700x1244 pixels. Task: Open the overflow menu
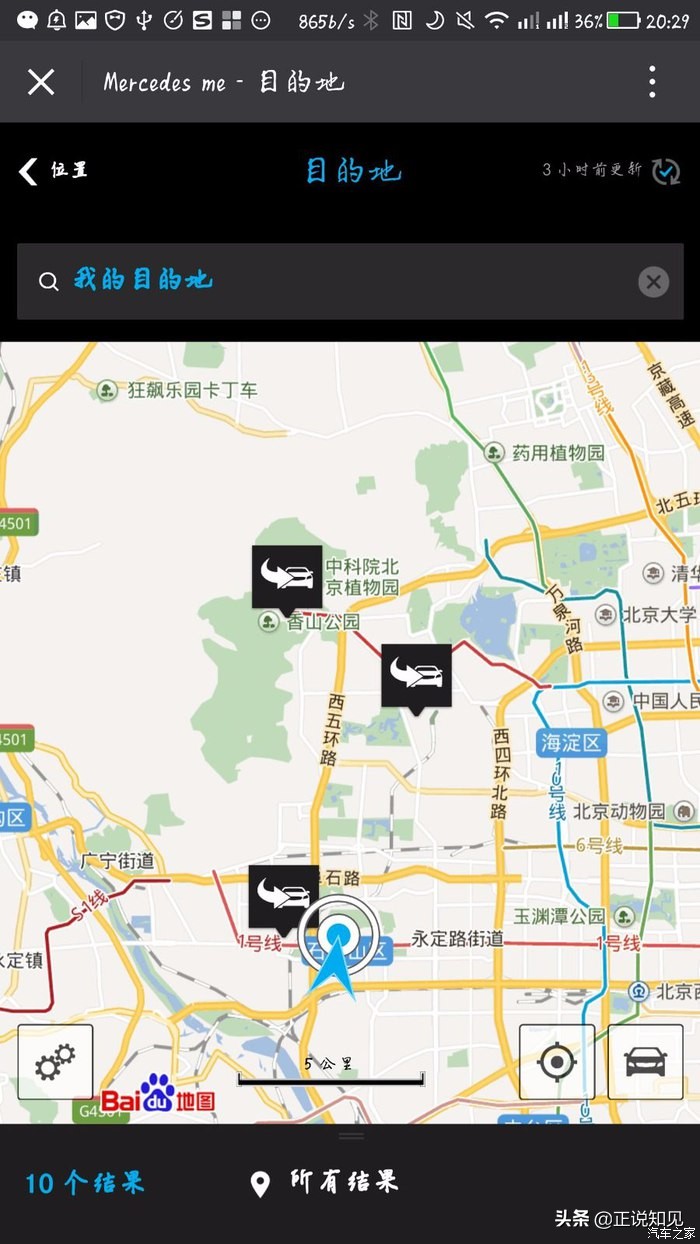point(652,82)
